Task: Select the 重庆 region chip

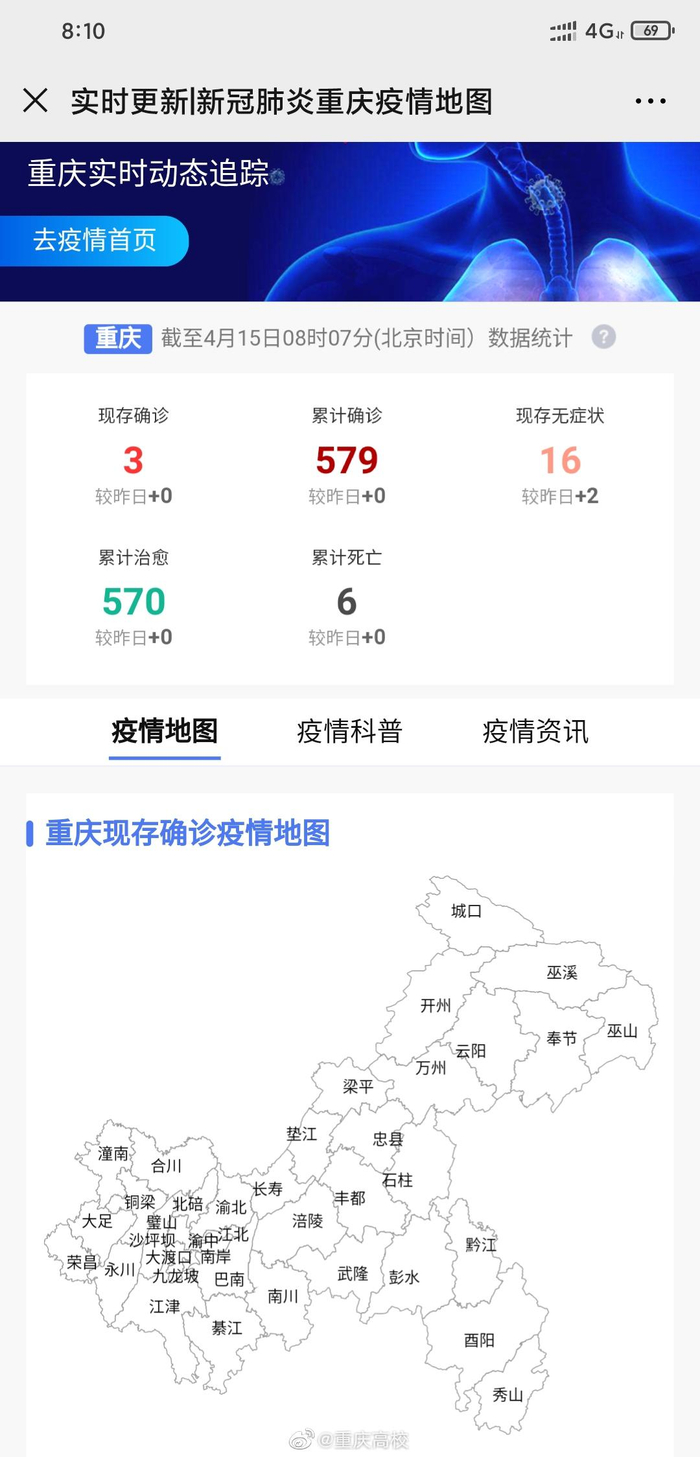Action: [117, 338]
